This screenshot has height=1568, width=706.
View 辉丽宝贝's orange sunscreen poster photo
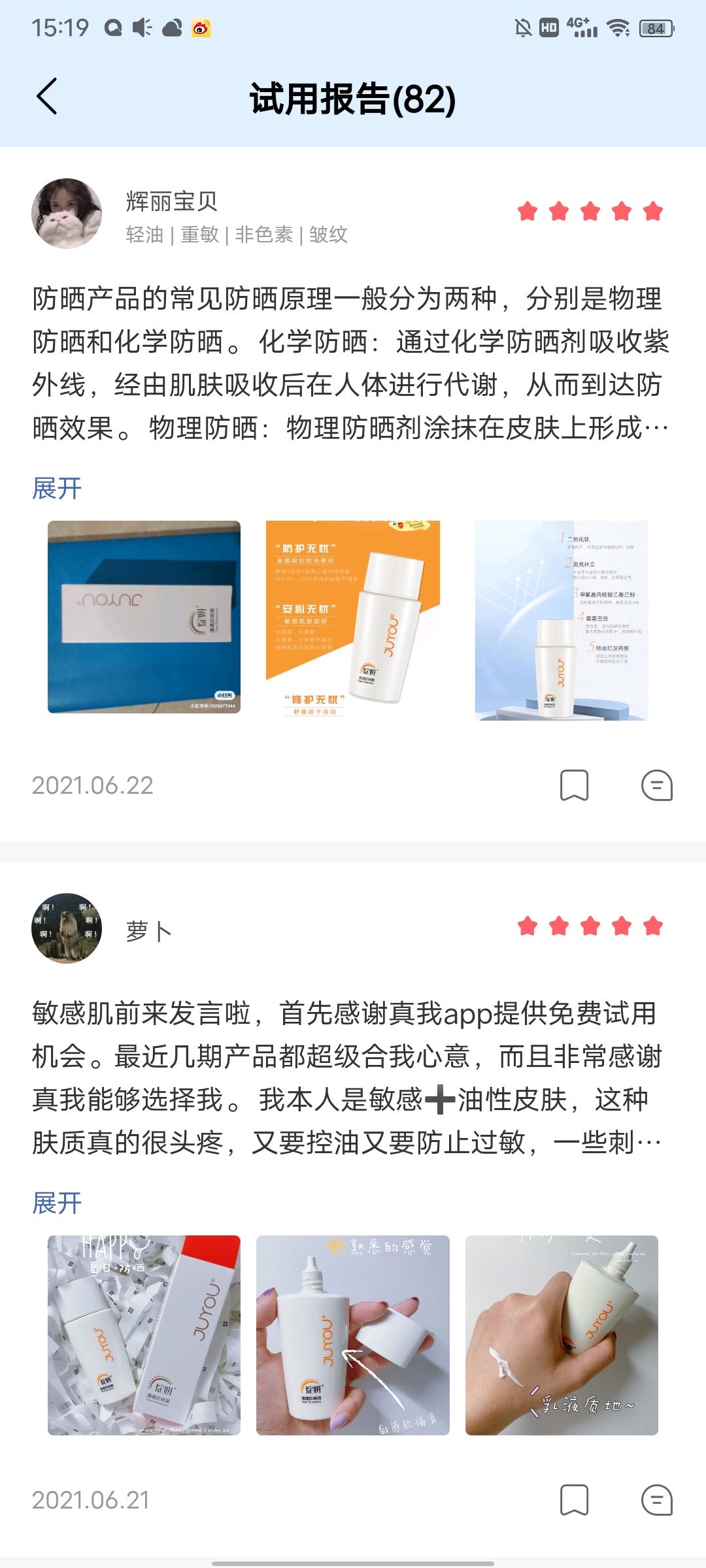tap(353, 619)
